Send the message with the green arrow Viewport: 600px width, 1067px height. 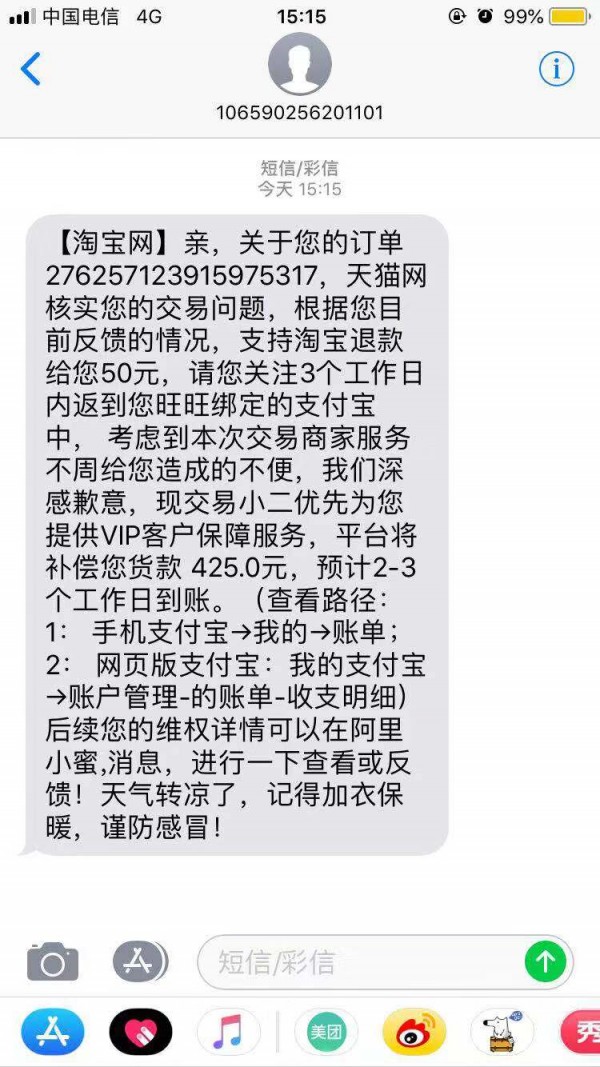[546, 962]
